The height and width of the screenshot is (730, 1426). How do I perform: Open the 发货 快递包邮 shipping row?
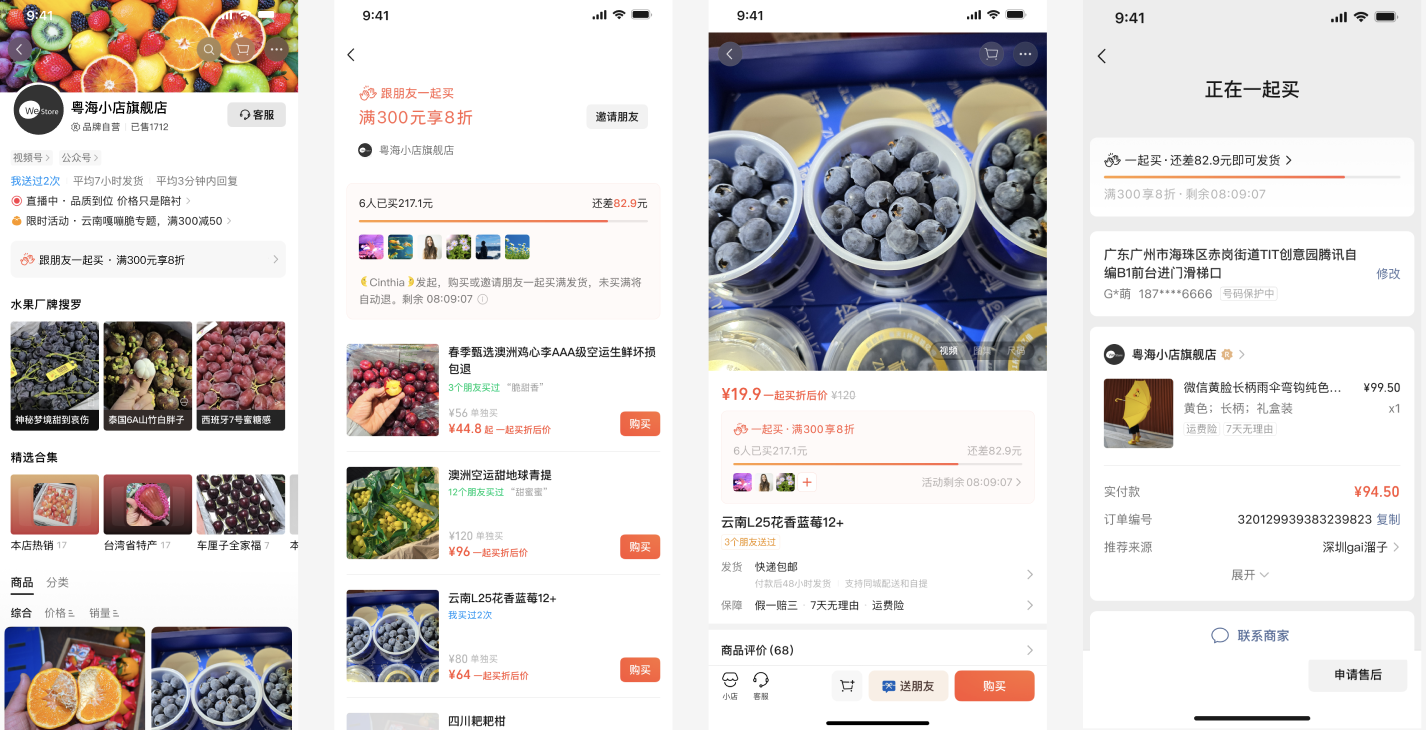(876, 574)
